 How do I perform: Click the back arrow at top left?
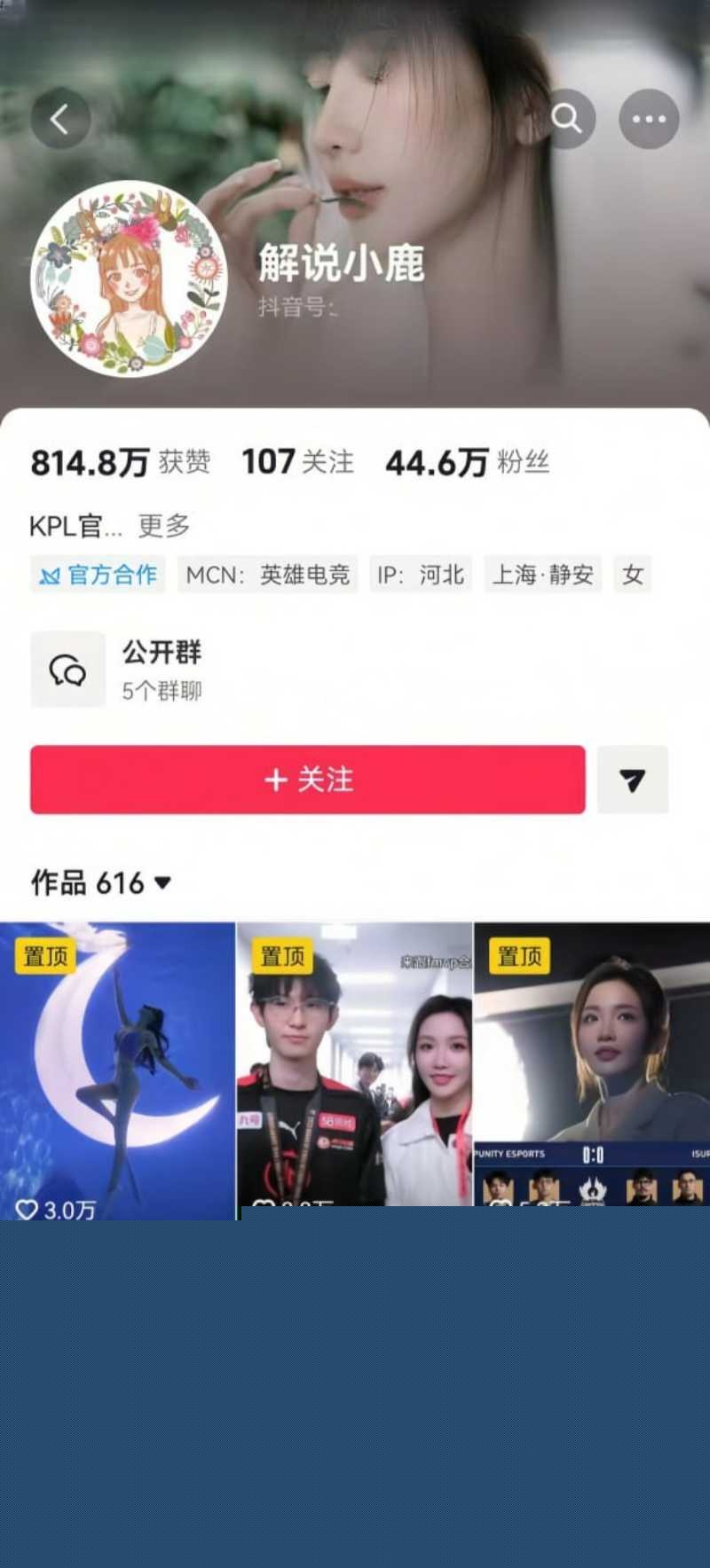tap(60, 120)
